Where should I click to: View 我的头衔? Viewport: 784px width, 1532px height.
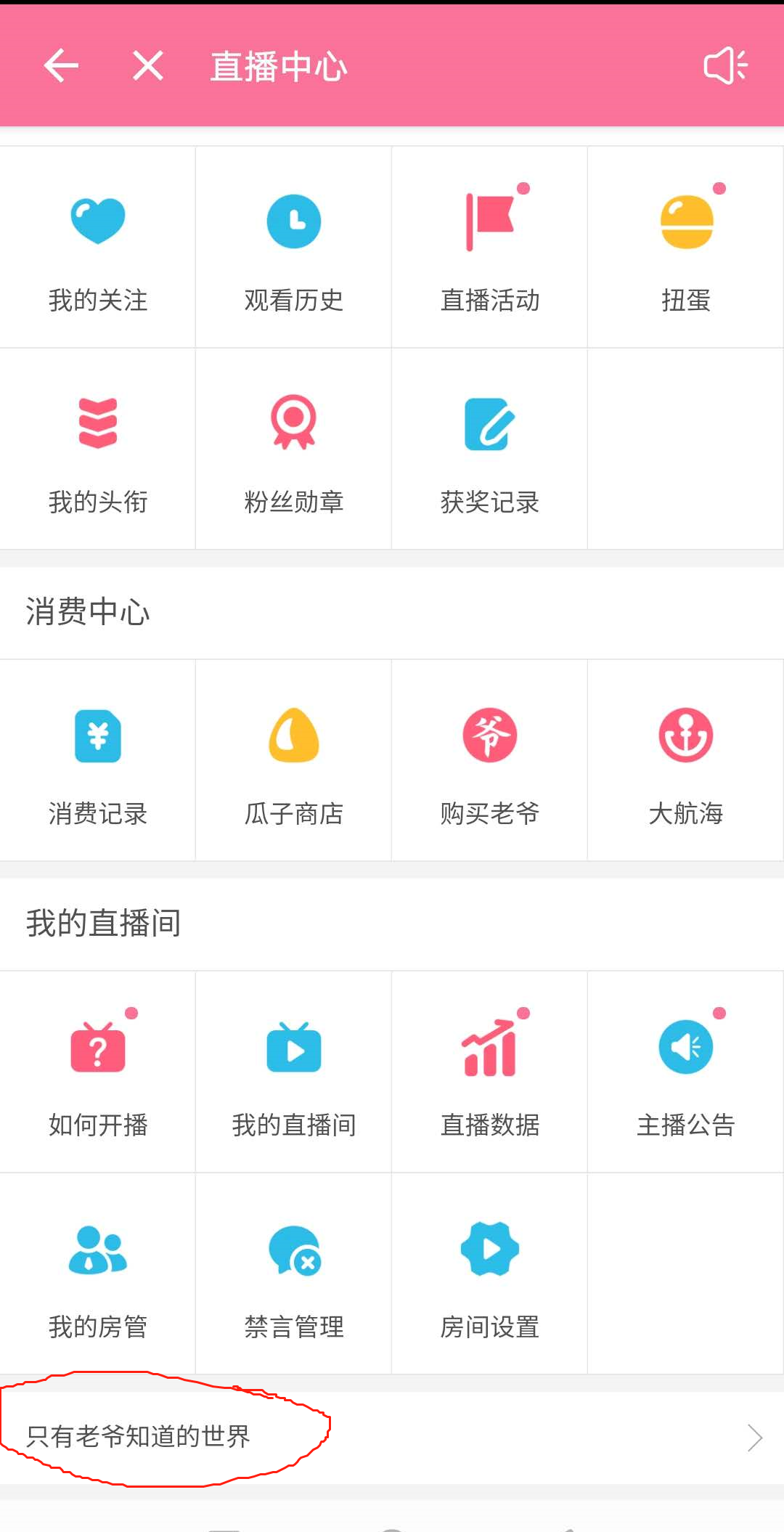pos(98,449)
